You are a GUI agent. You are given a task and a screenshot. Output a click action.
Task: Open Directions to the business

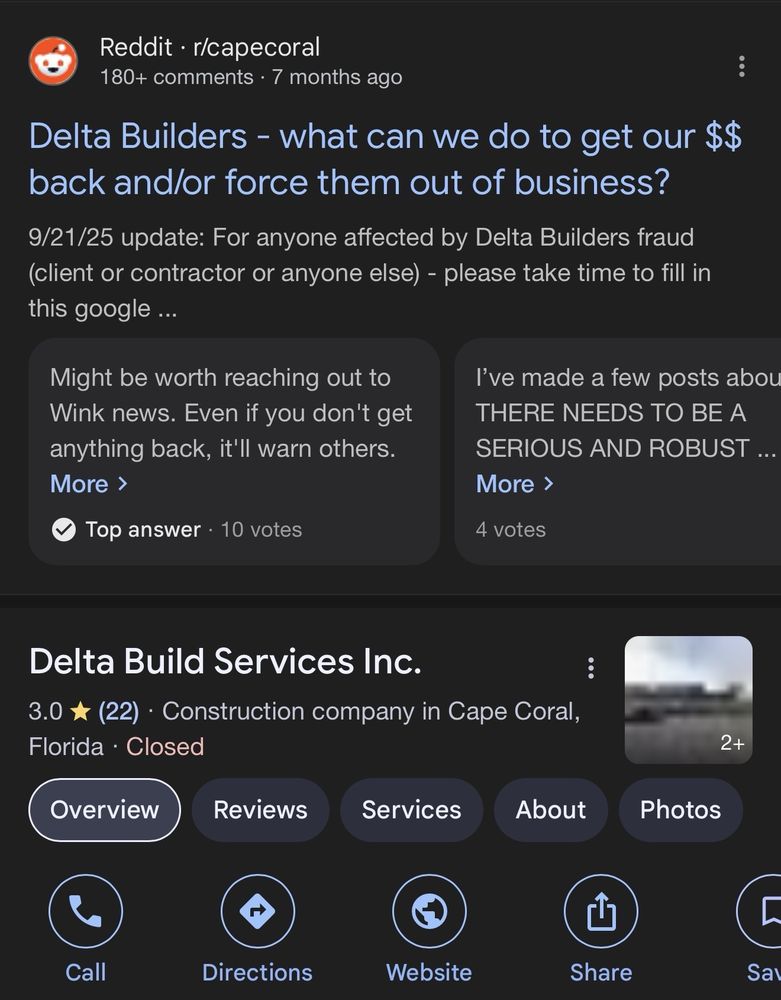tap(257, 911)
